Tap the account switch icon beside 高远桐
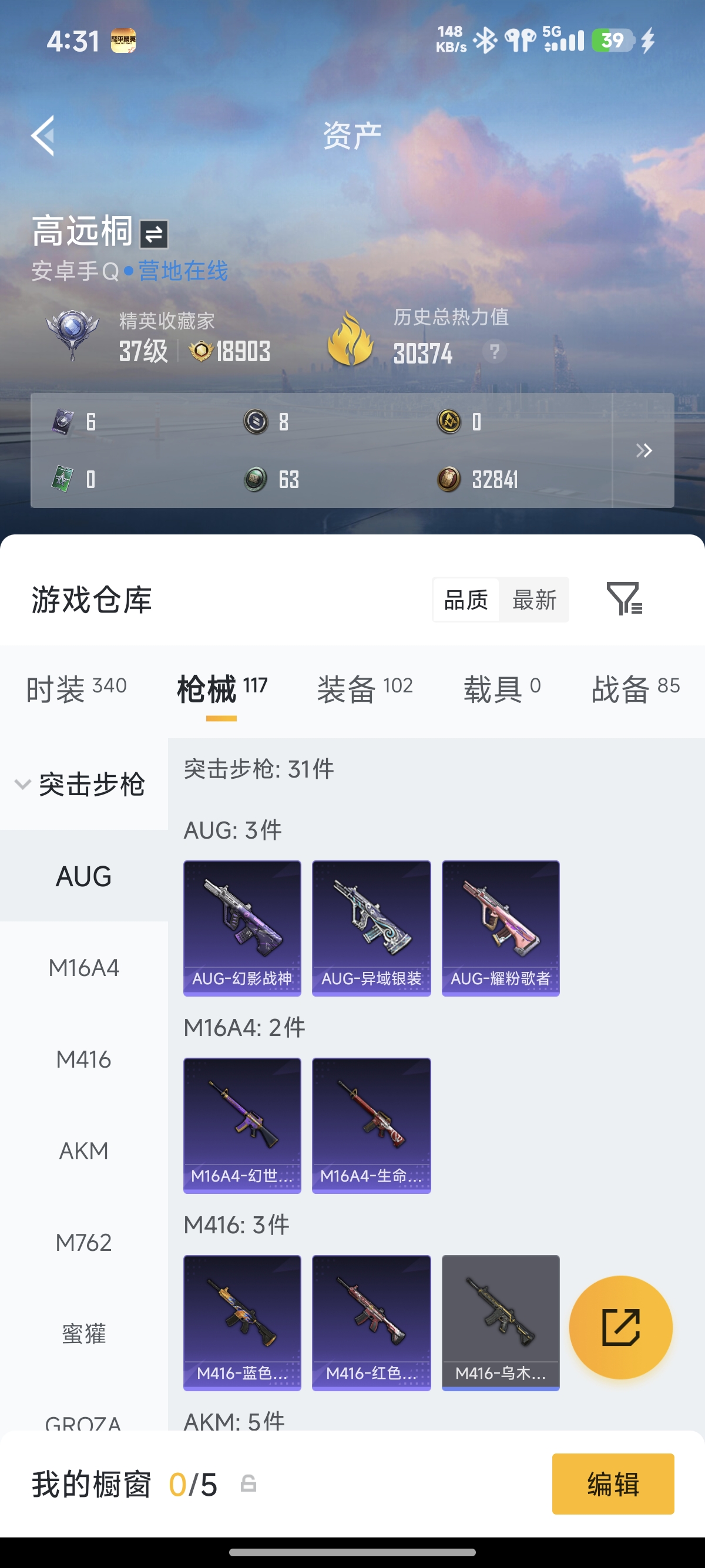 [x=153, y=234]
